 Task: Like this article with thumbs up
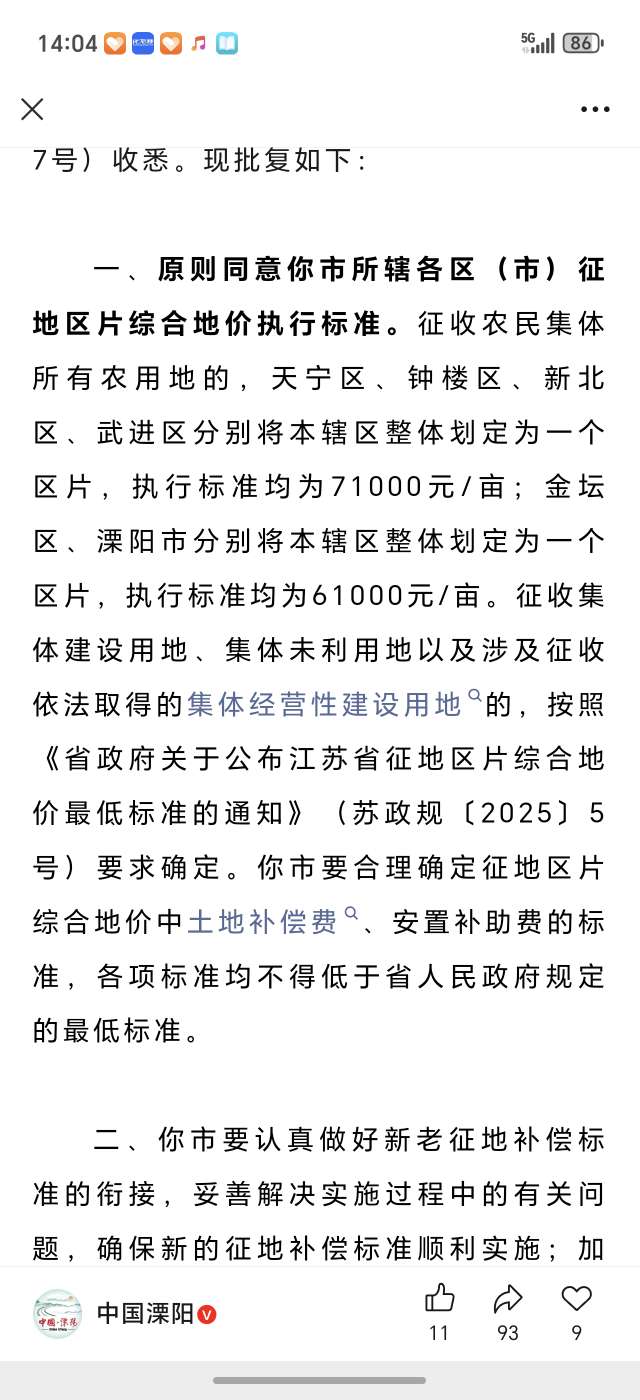coord(439,1300)
